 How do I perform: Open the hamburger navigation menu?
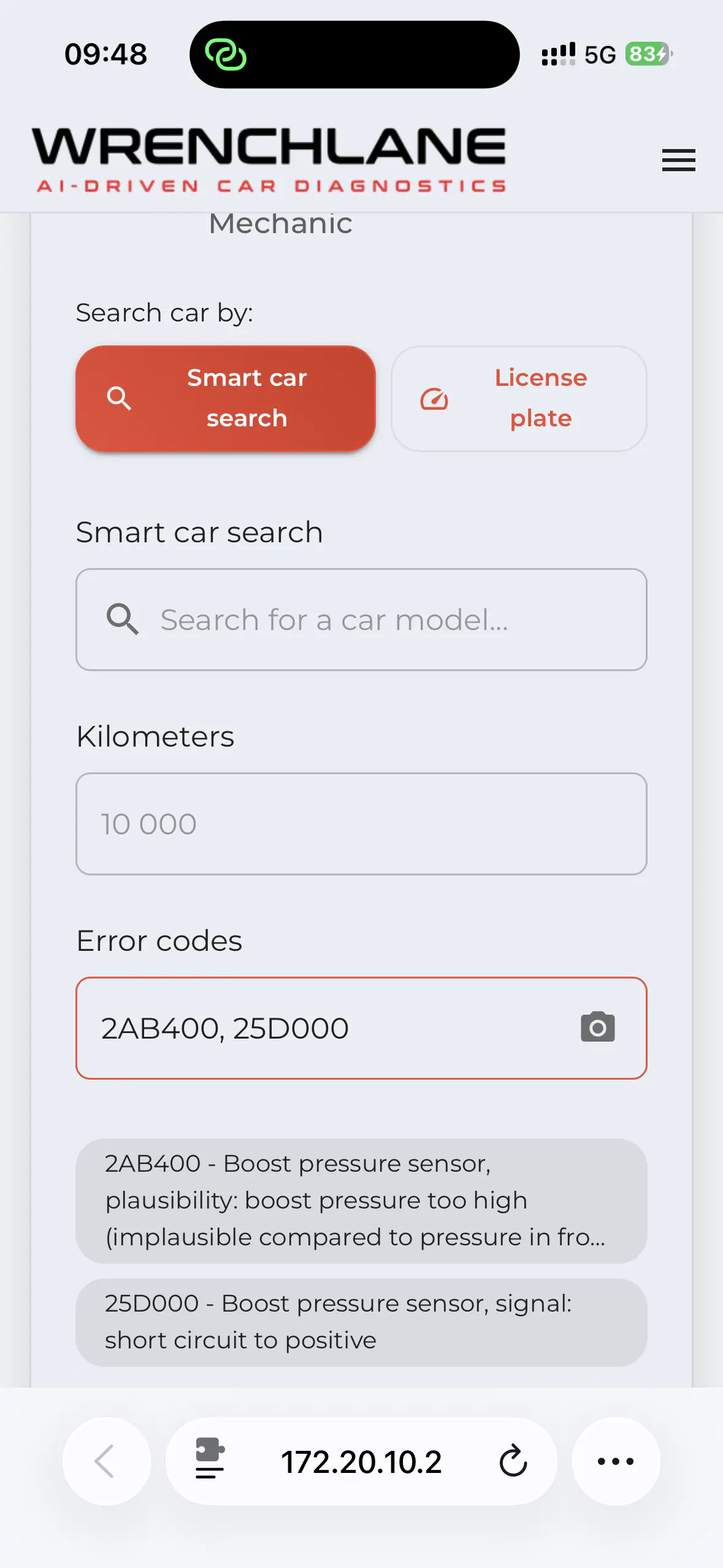[x=678, y=160]
